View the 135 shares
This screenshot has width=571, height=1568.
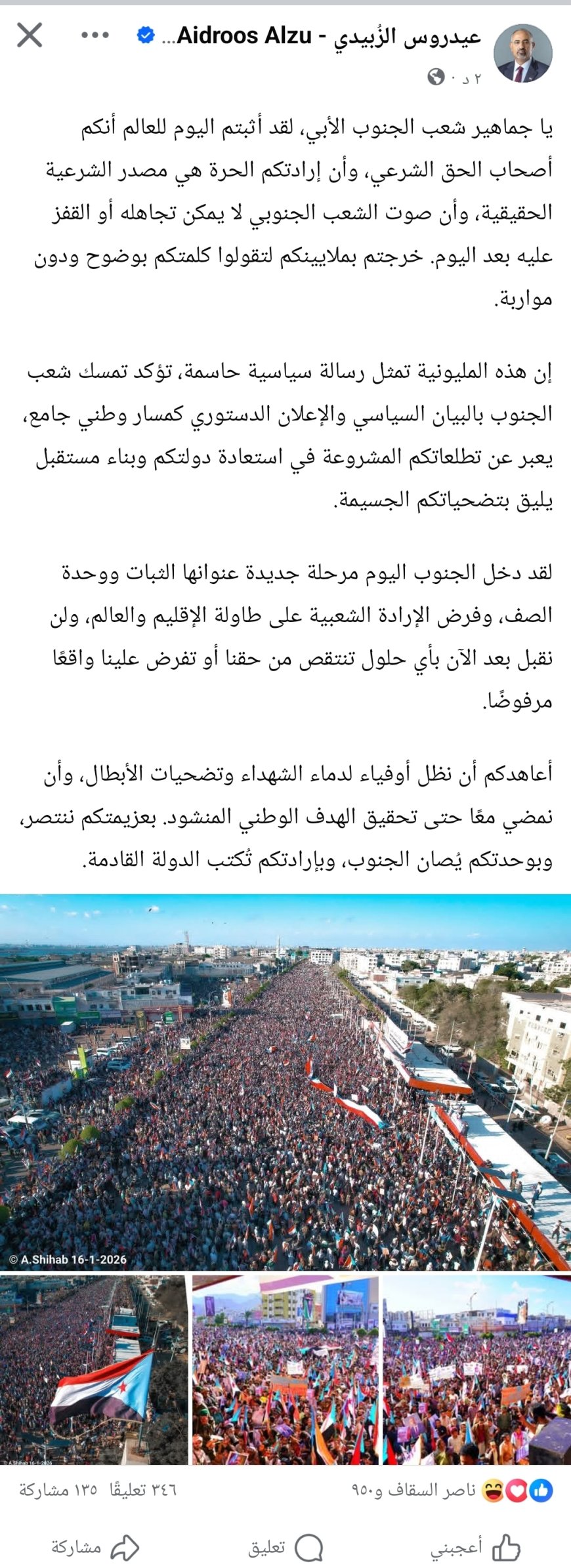pyautogui.click(x=58, y=1491)
